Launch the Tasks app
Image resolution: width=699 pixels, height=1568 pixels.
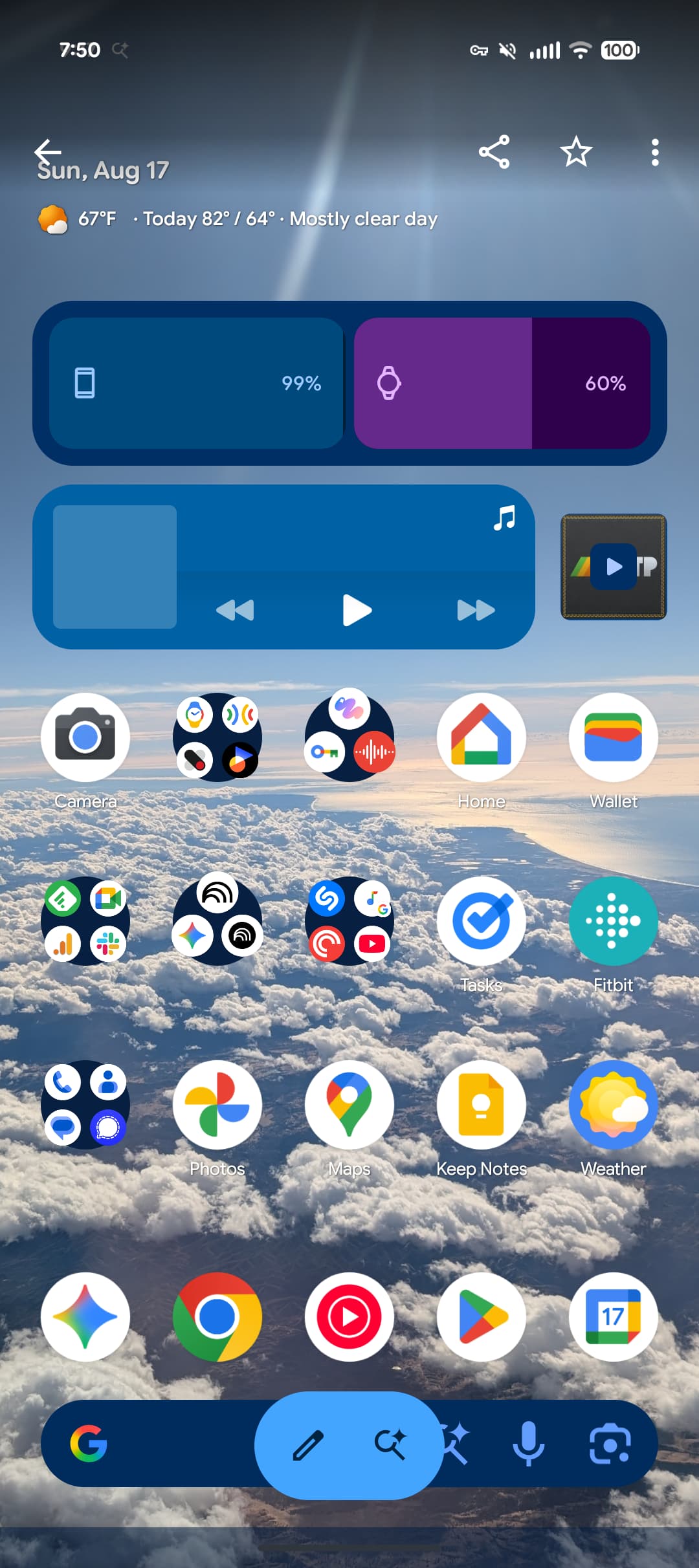(x=482, y=921)
